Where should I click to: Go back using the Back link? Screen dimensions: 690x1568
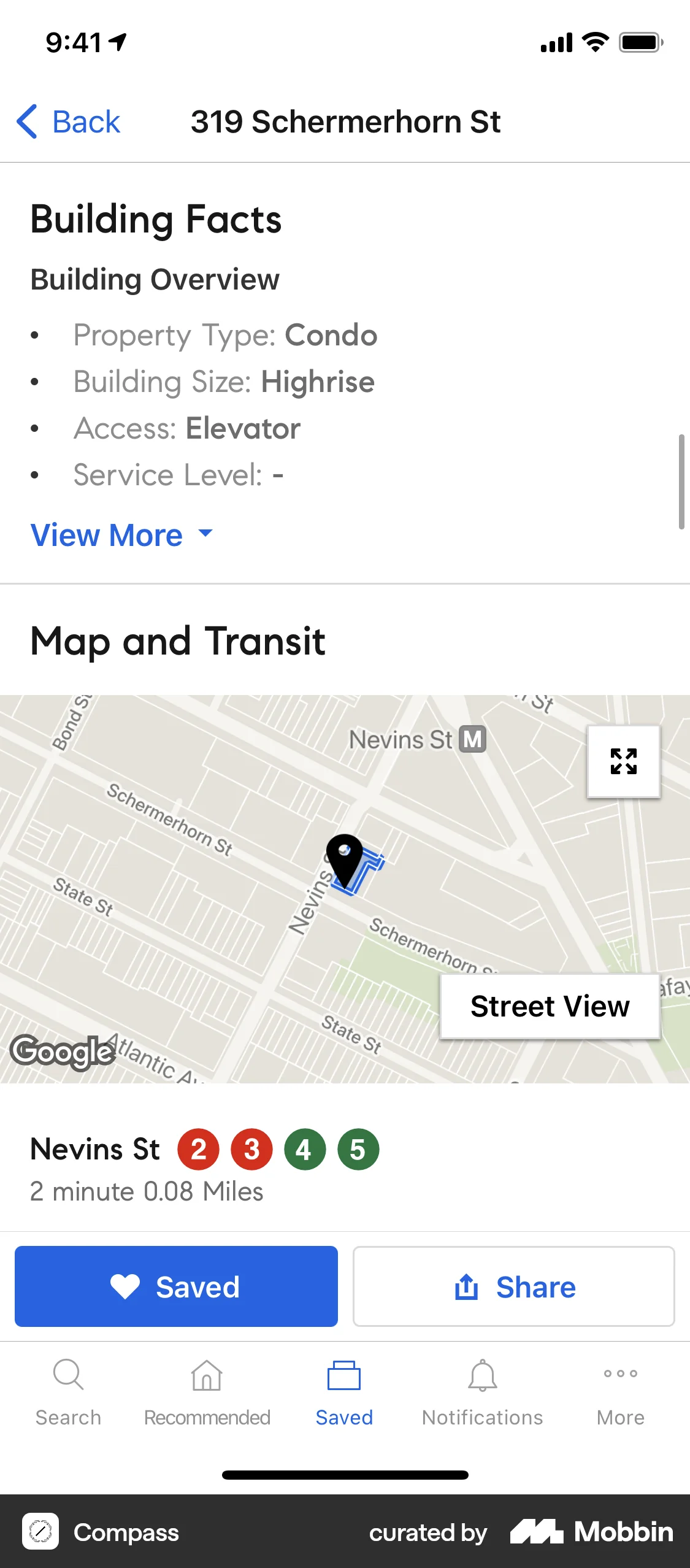pos(67,122)
